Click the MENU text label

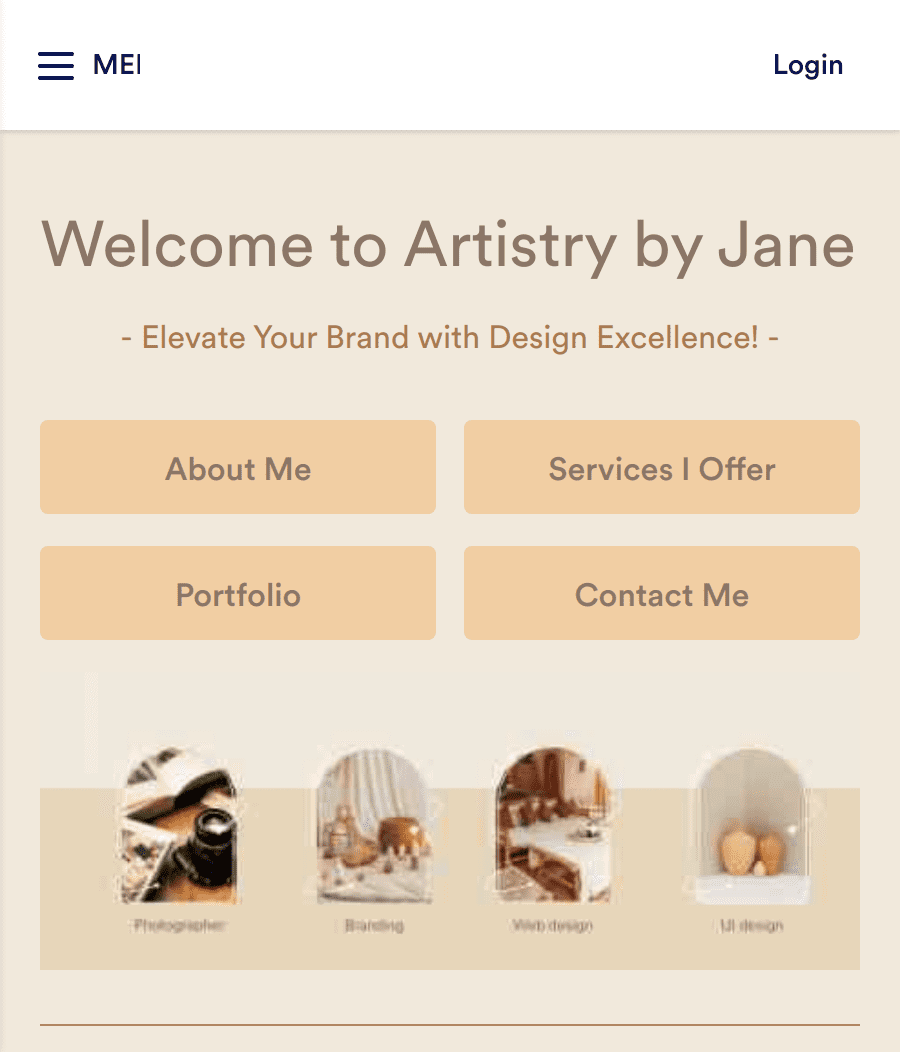115,65
